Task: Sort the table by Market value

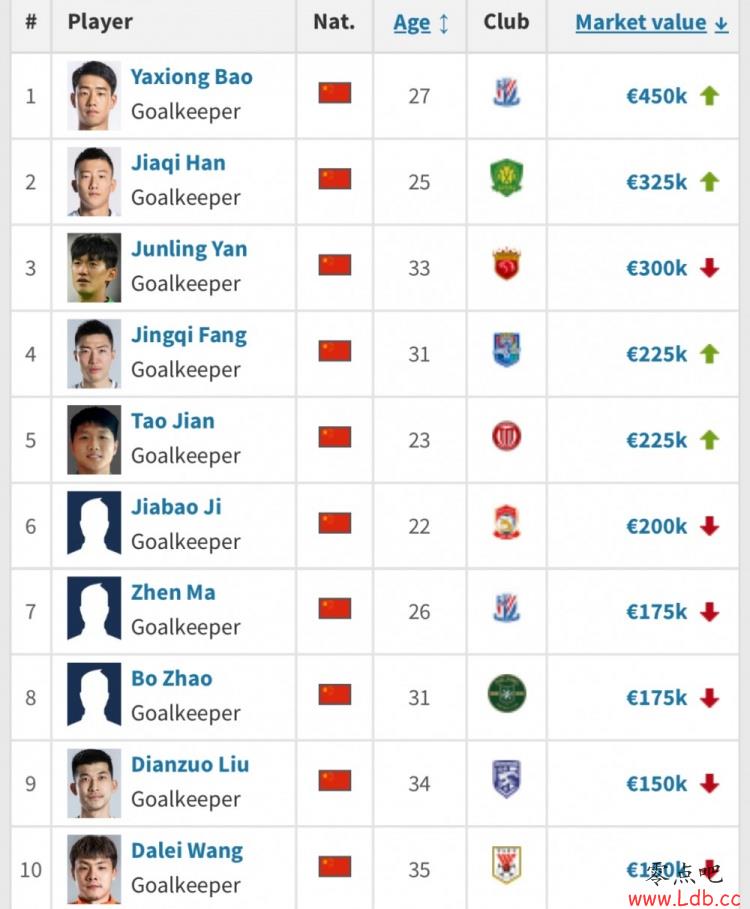Action: click(641, 23)
